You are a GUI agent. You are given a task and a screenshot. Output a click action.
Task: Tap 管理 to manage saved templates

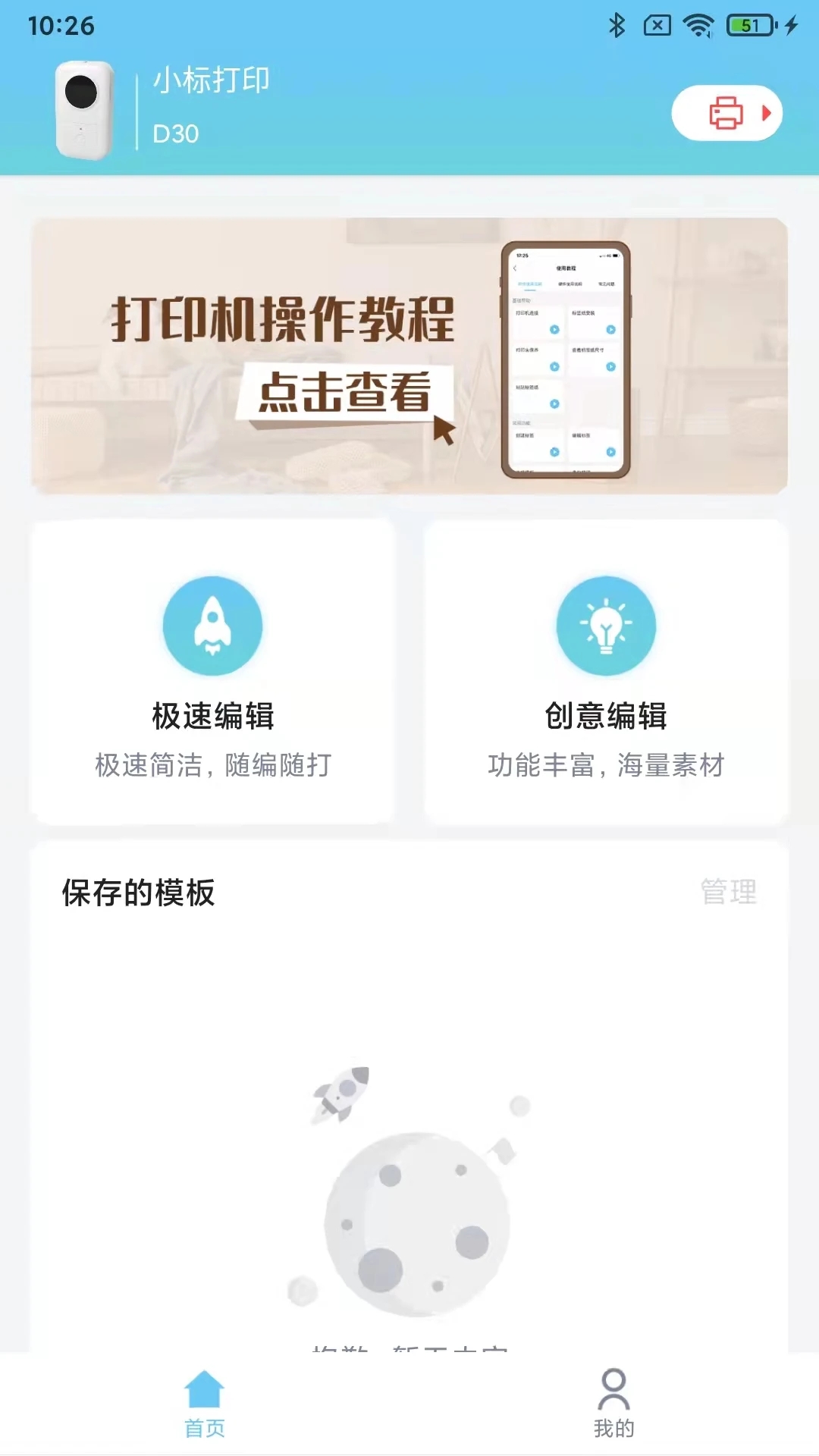click(x=728, y=892)
